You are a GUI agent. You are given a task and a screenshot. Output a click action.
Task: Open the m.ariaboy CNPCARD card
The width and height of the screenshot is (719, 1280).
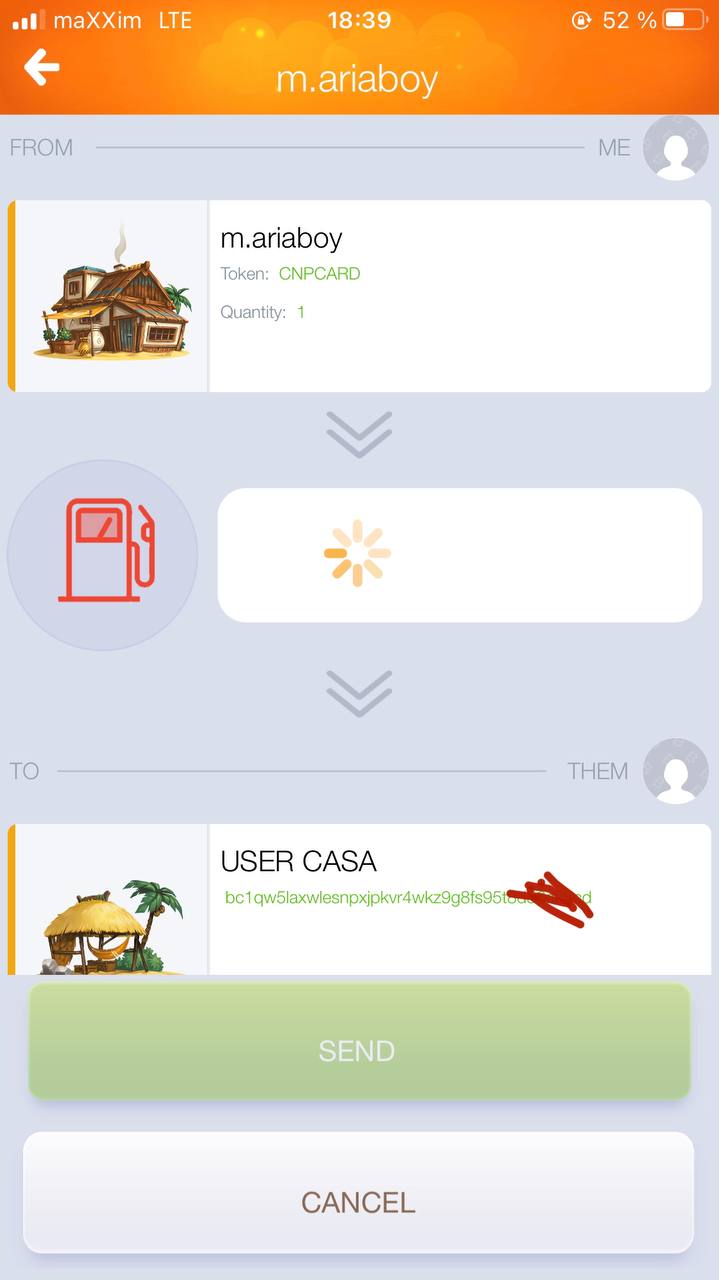359,296
